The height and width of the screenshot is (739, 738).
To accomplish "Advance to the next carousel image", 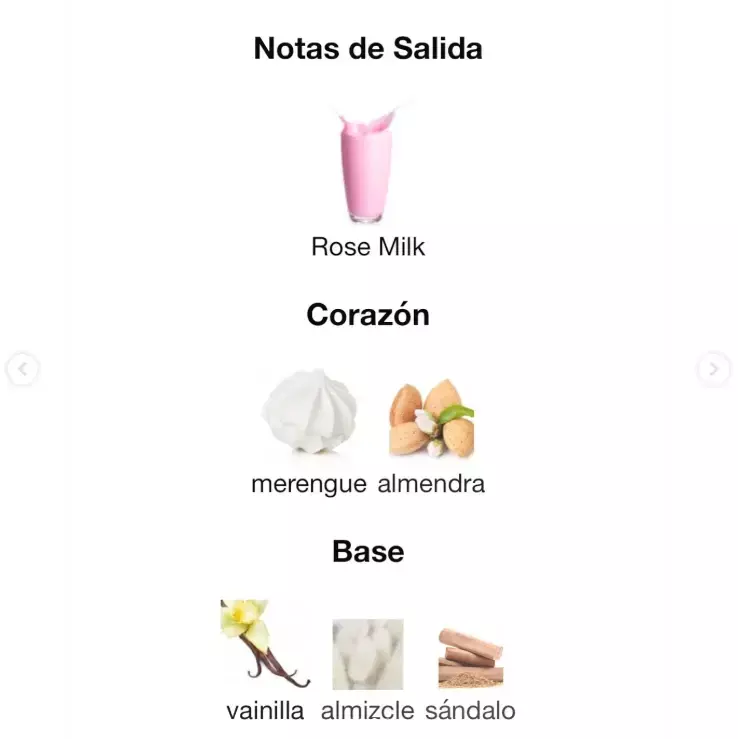I will pyautogui.click(x=714, y=370).
